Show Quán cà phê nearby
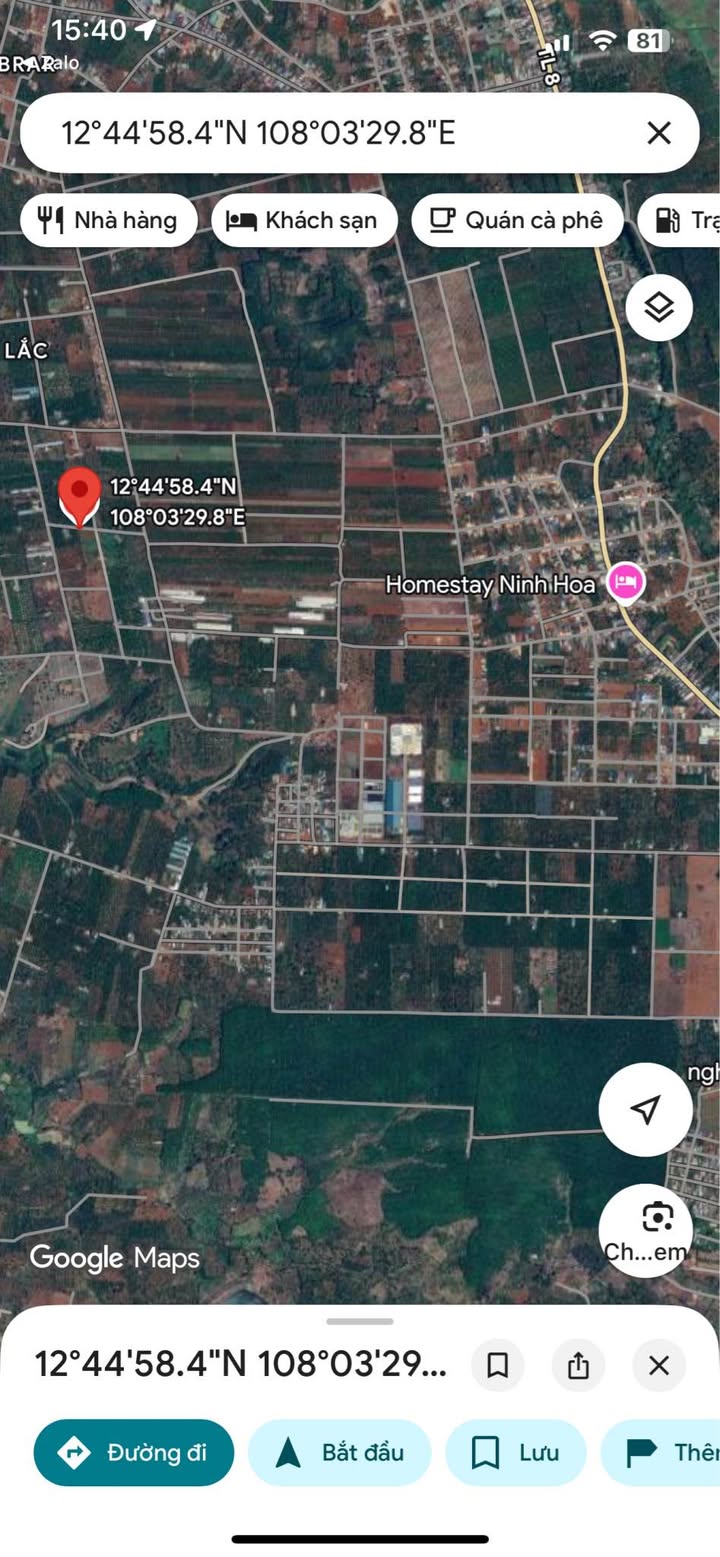720x1557 pixels. tap(517, 221)
